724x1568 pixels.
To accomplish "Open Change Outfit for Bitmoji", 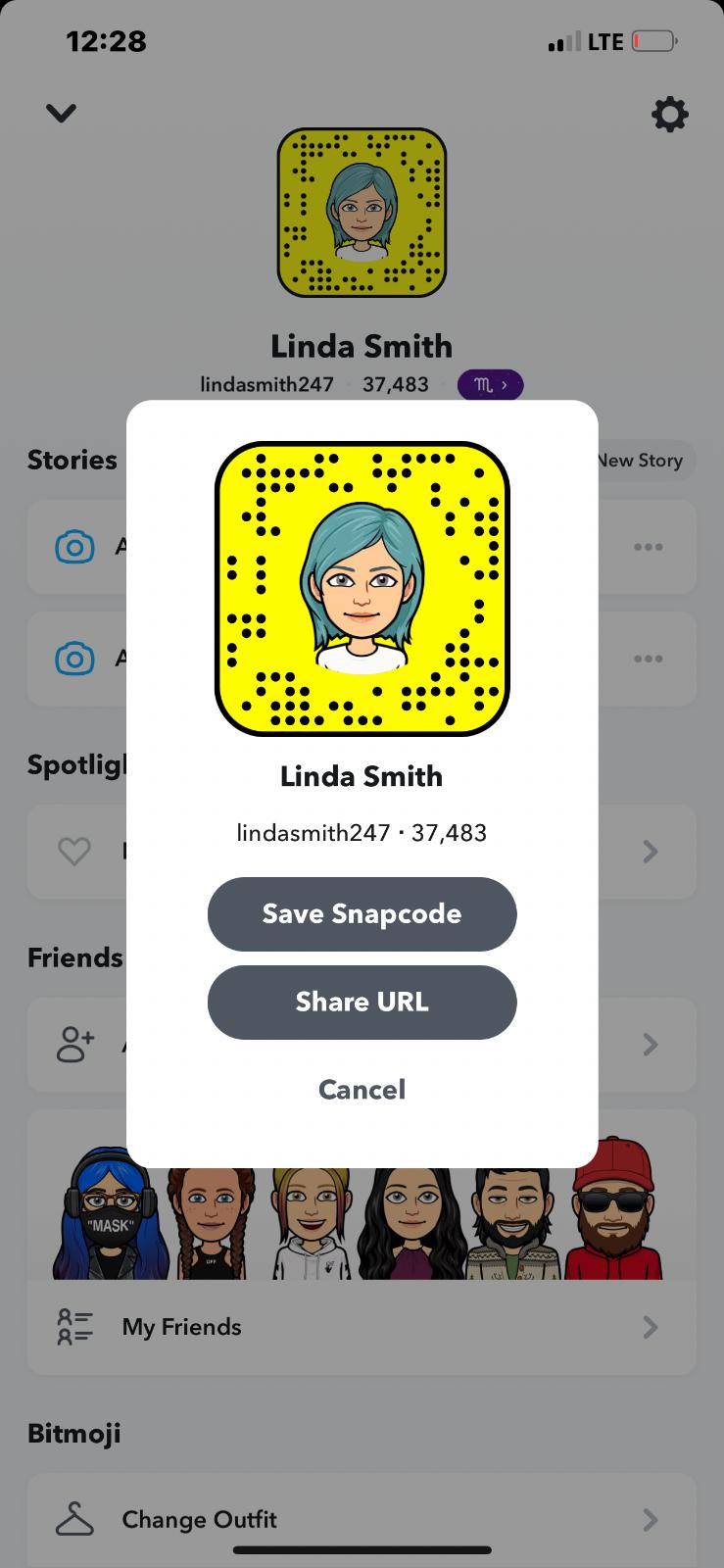I will (362, 1520).
